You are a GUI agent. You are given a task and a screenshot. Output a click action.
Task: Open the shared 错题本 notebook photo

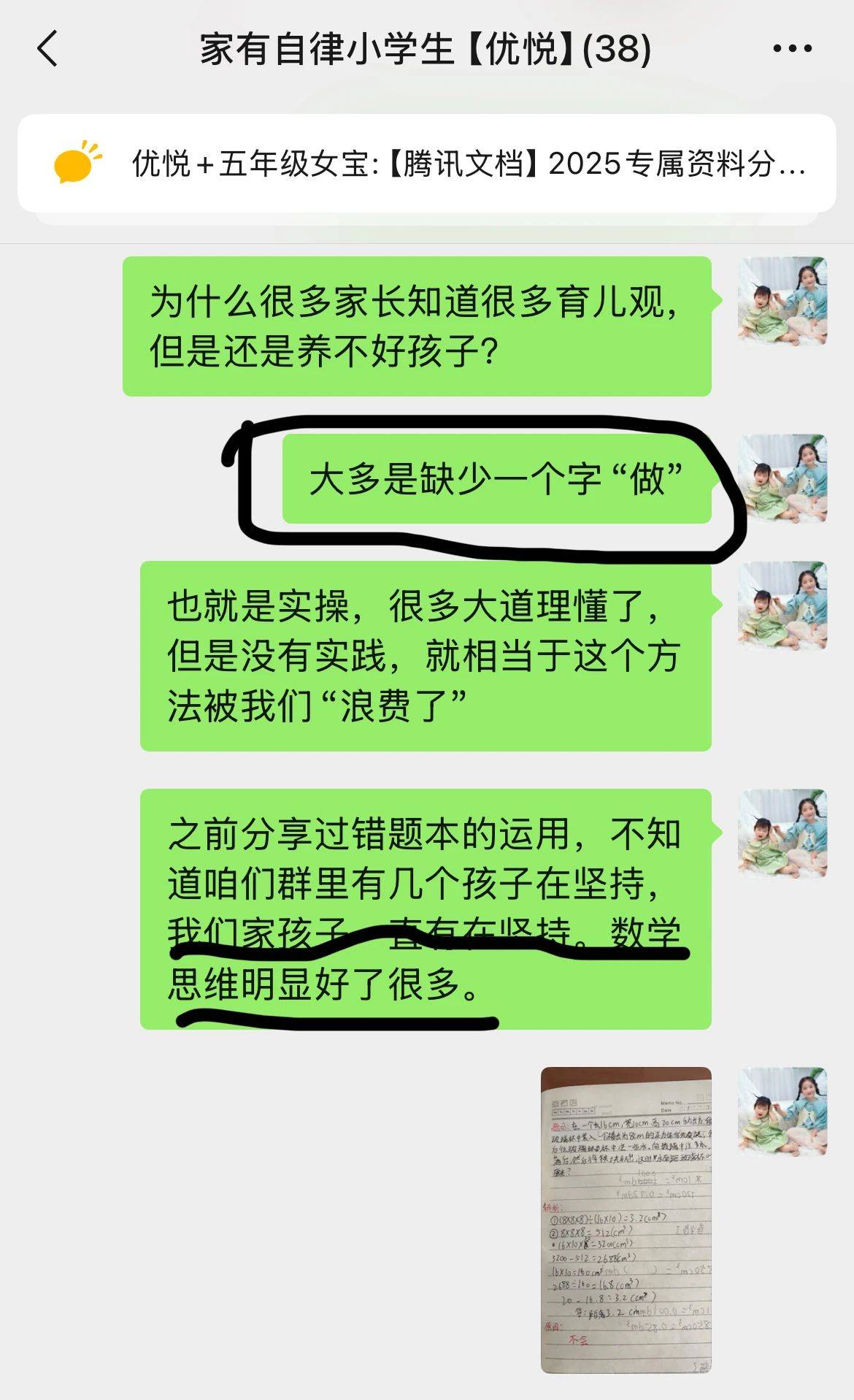626,1220
